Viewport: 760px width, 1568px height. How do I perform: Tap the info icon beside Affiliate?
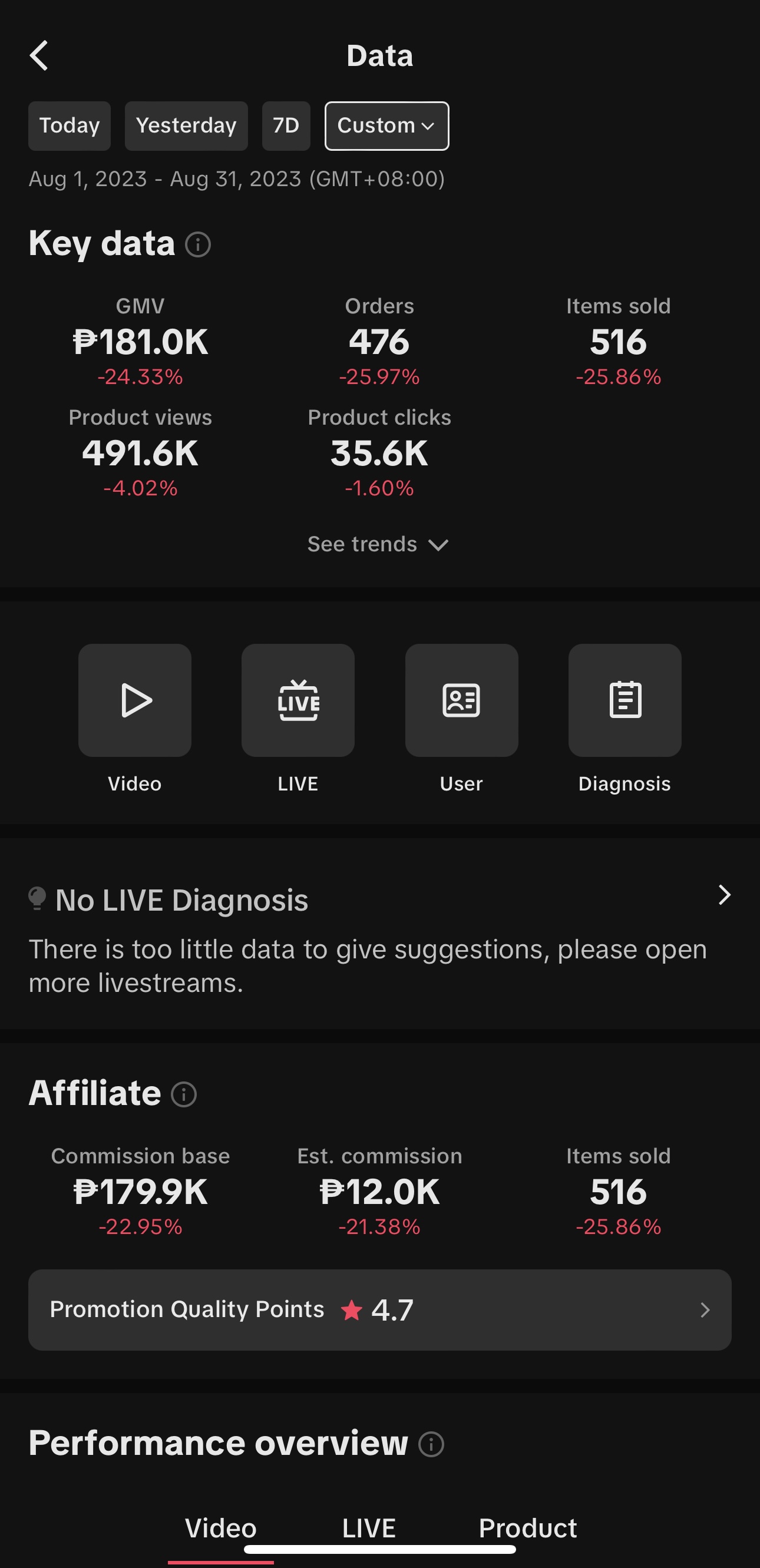tap(184, 1094)
